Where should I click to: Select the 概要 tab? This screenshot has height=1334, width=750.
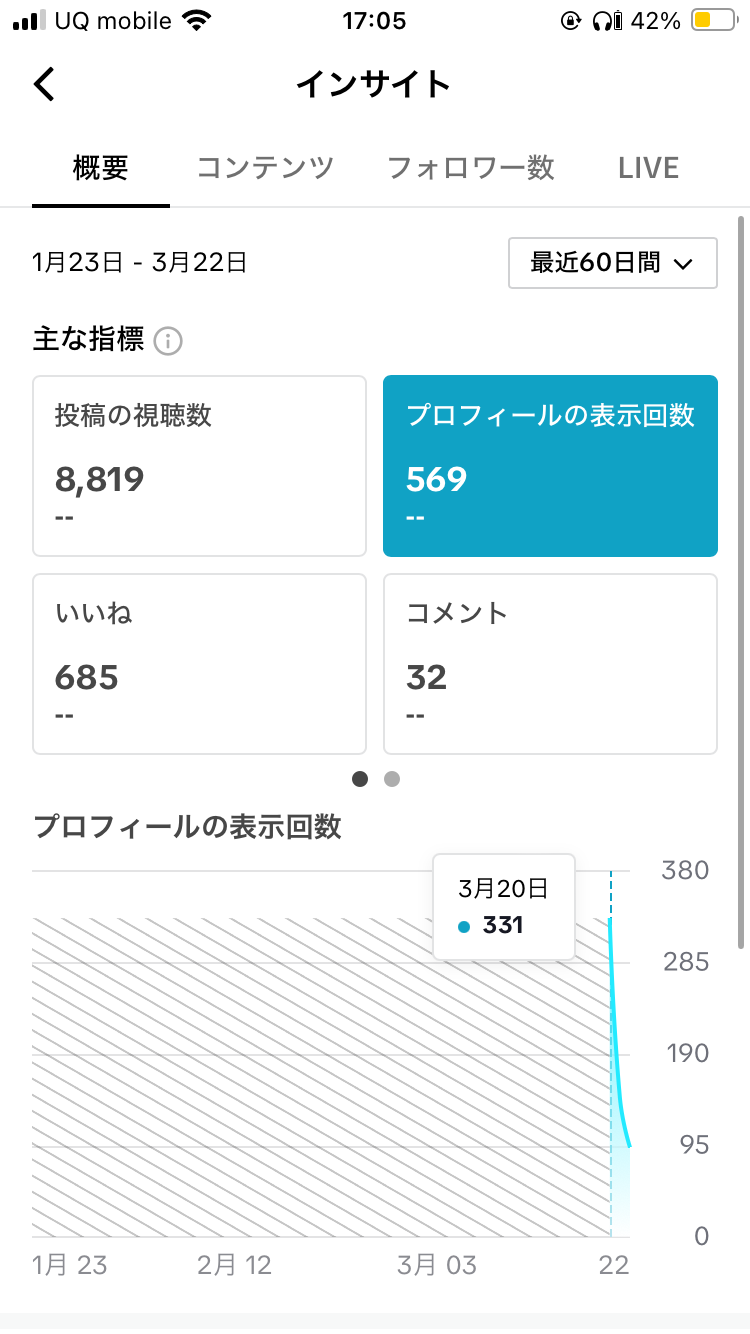tap(101, 168)
